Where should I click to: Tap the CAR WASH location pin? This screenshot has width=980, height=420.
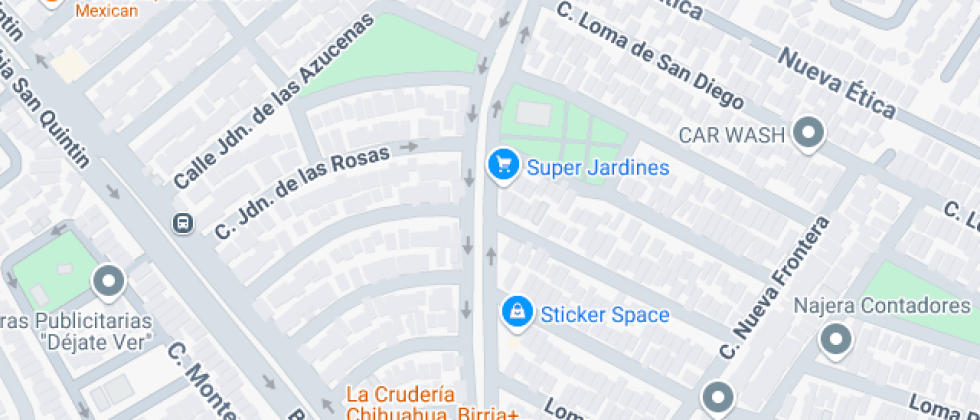pyautogui.click(x=808, y=133)
